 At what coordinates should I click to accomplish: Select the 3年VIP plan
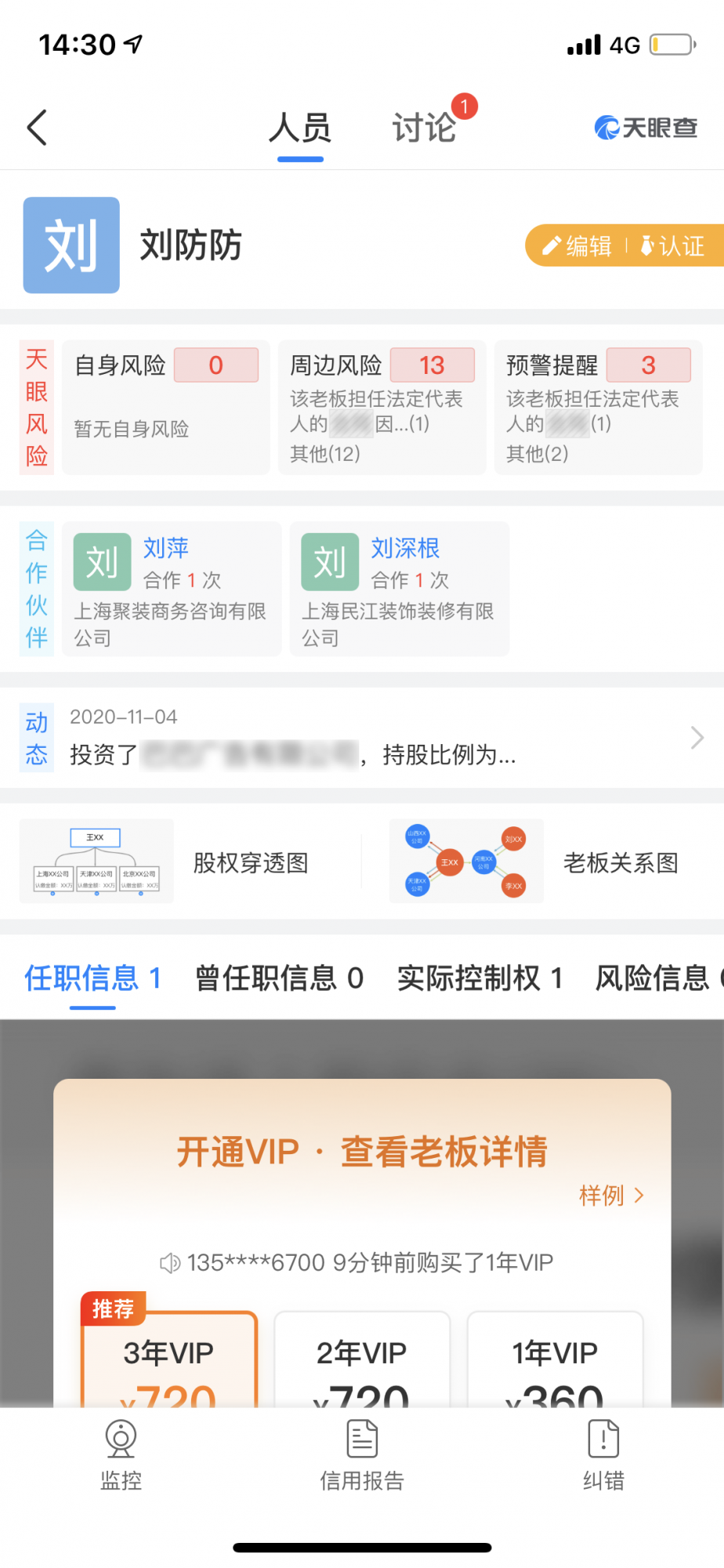point(169,1360)
